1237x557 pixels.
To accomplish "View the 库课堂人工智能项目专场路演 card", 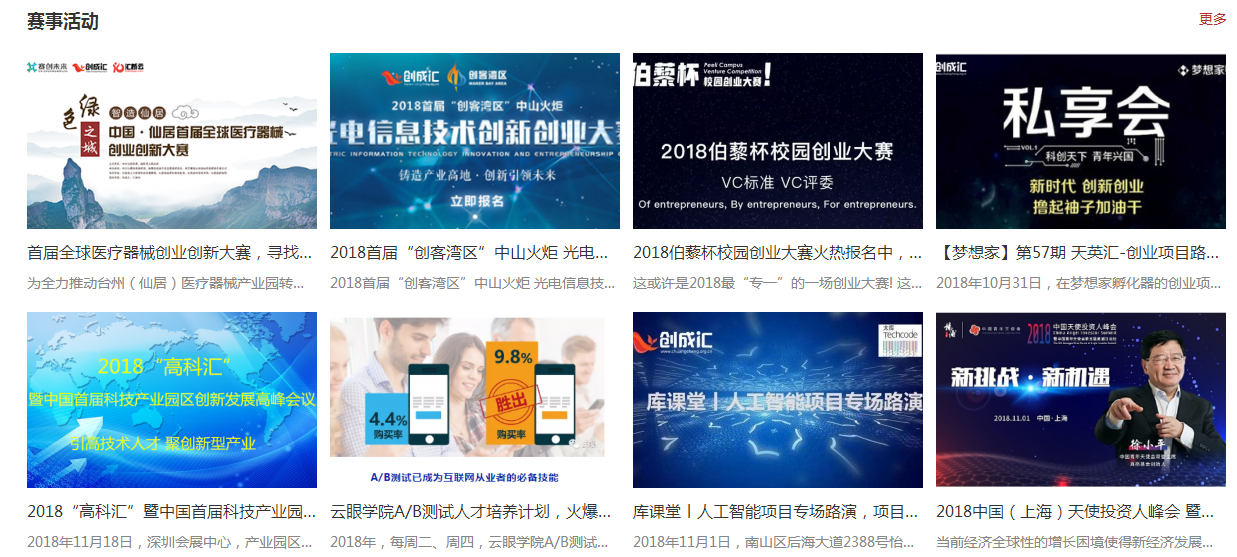I will pos(778,400).
